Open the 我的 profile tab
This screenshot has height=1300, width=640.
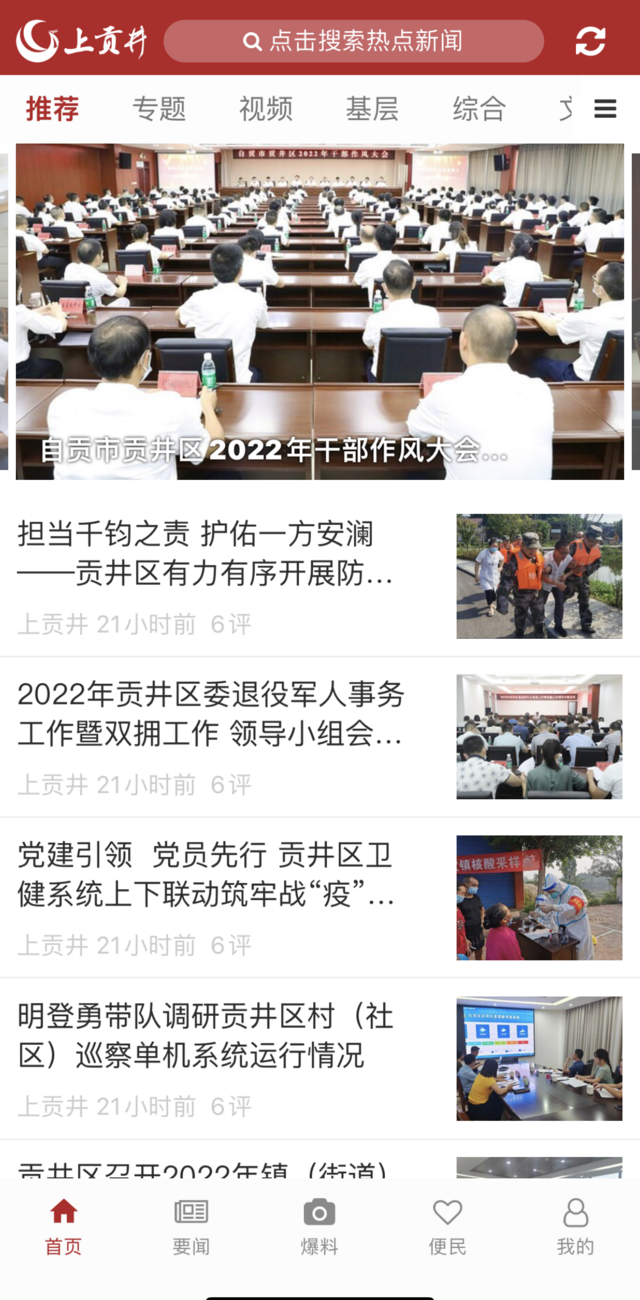point(575,1226)
